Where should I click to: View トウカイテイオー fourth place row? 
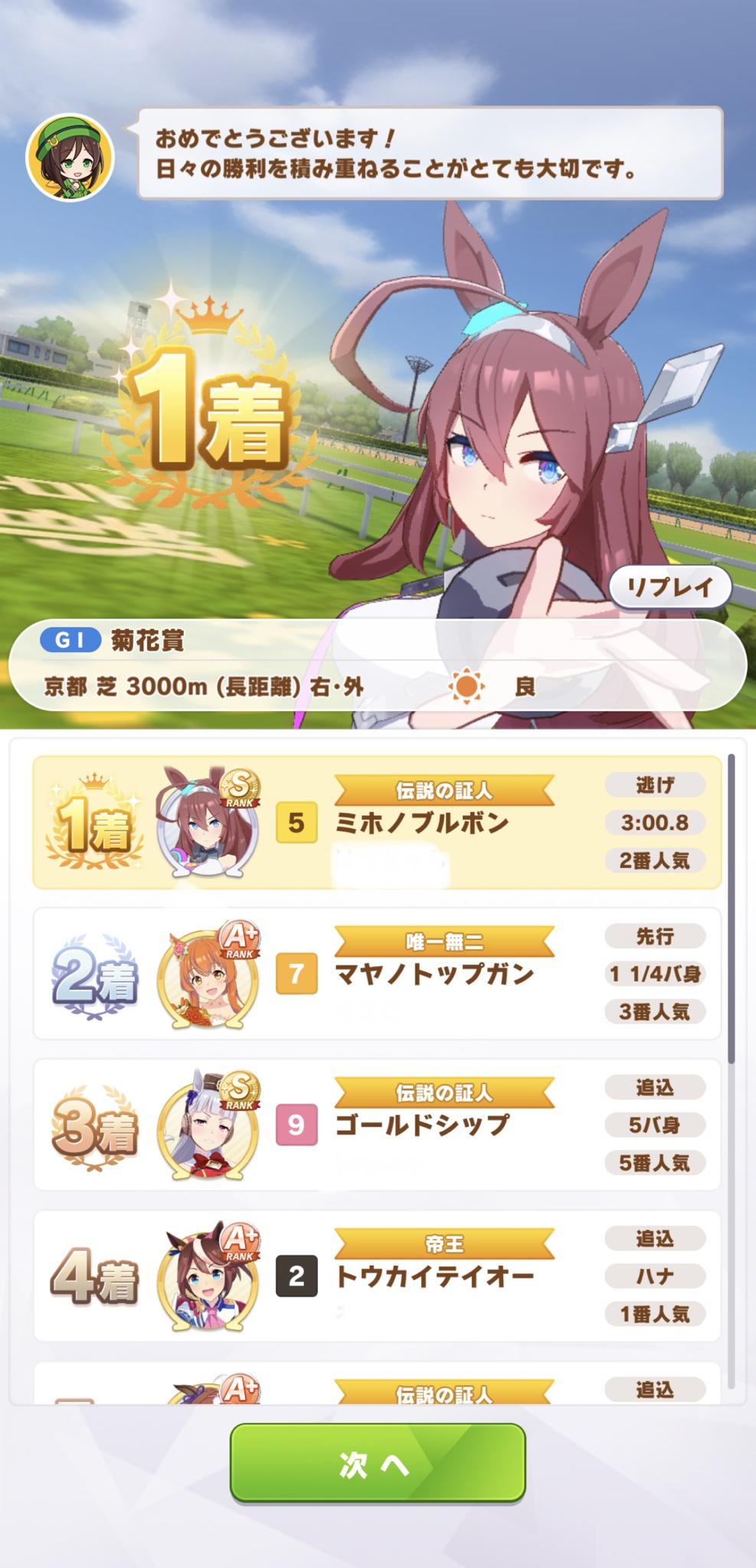377,1276
